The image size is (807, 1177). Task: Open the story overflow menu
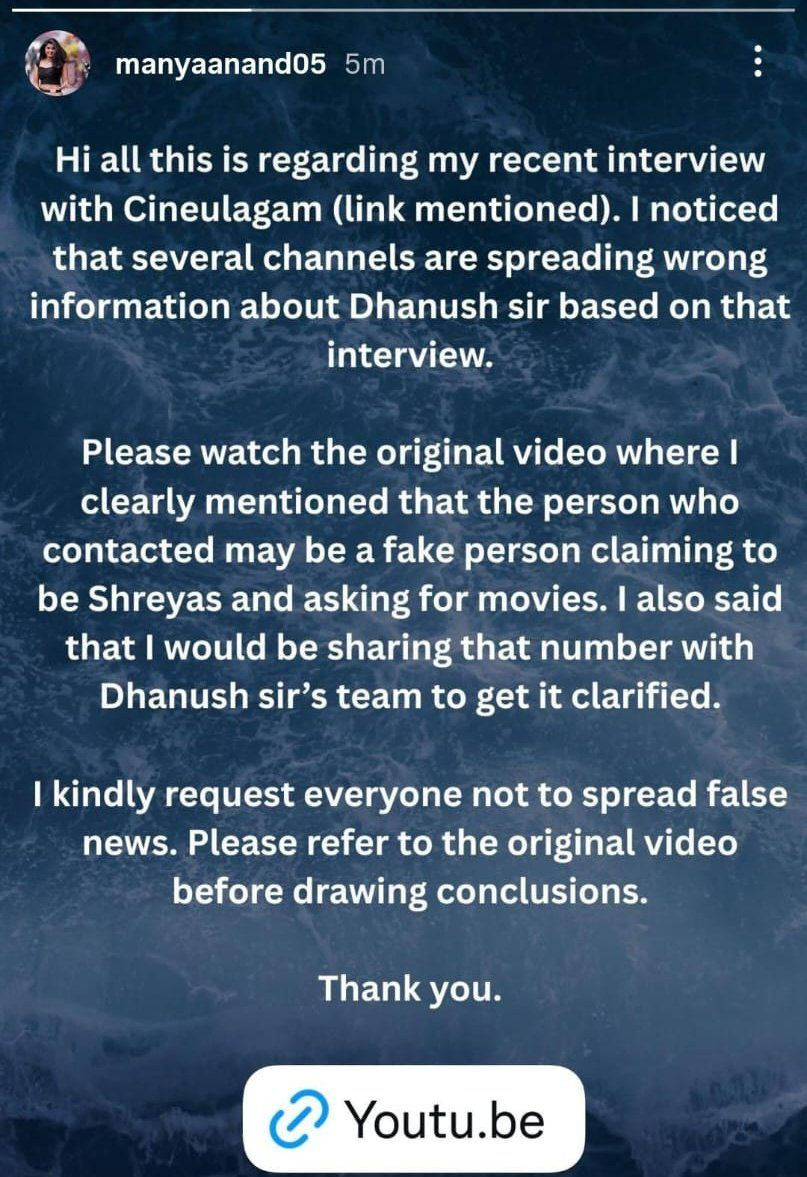coord(758,61)
